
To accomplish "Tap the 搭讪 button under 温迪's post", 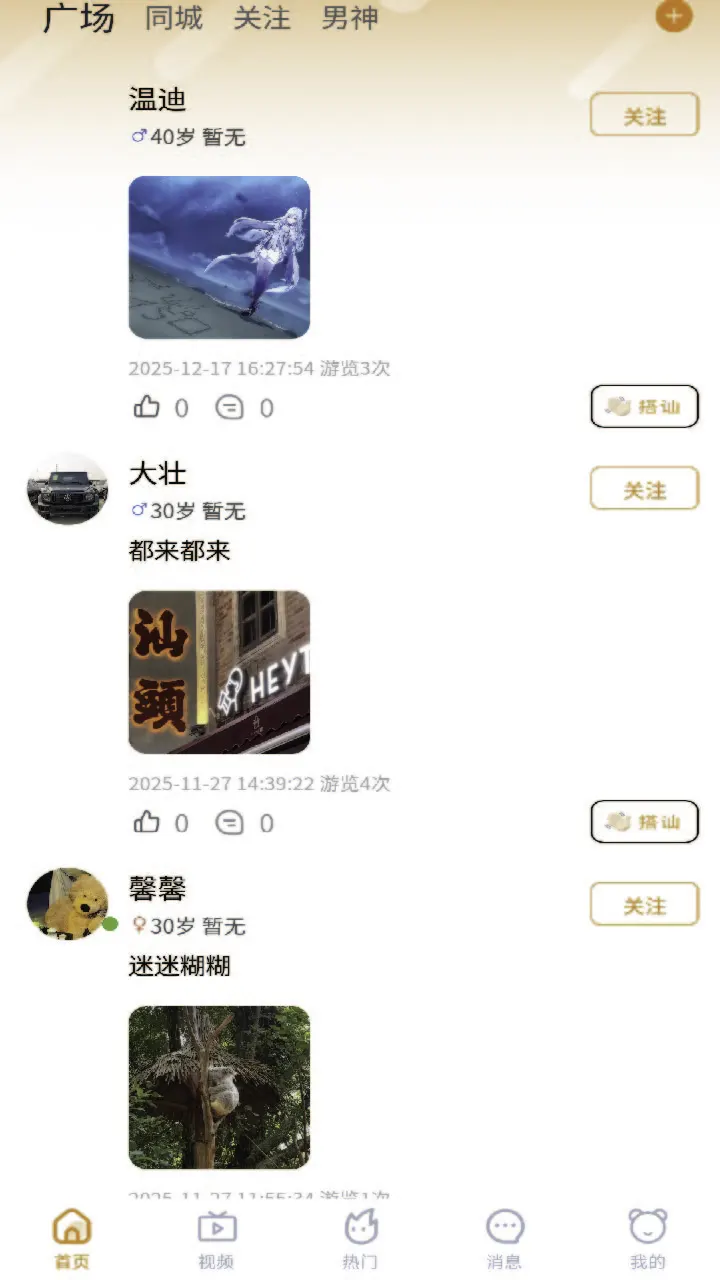I will pos(644,407).
